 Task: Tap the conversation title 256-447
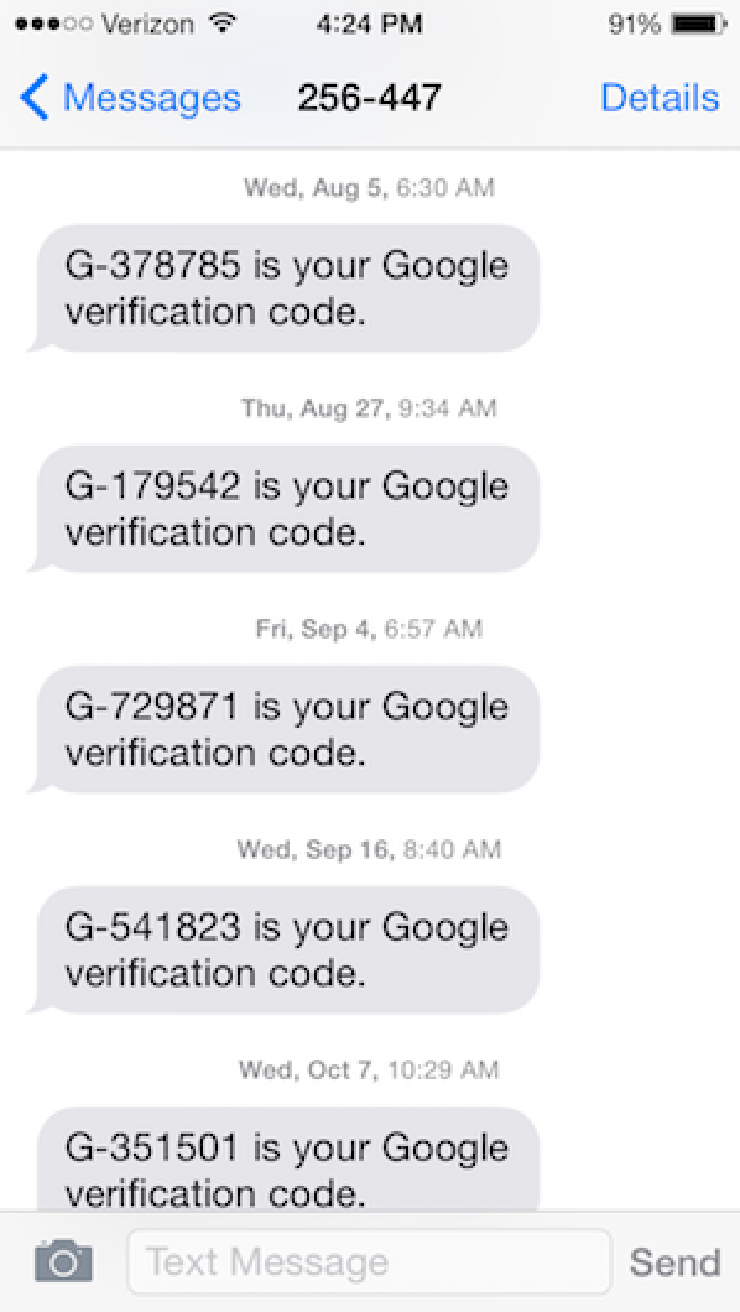369,97
